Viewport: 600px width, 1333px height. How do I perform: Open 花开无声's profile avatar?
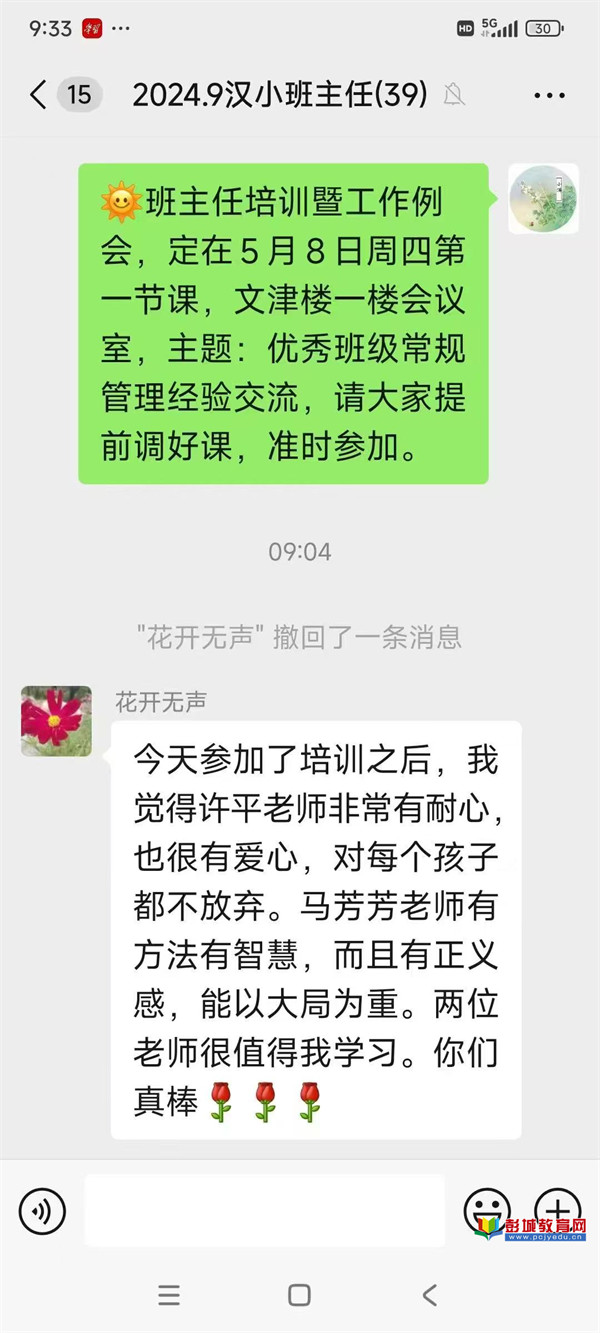[57, 721]
